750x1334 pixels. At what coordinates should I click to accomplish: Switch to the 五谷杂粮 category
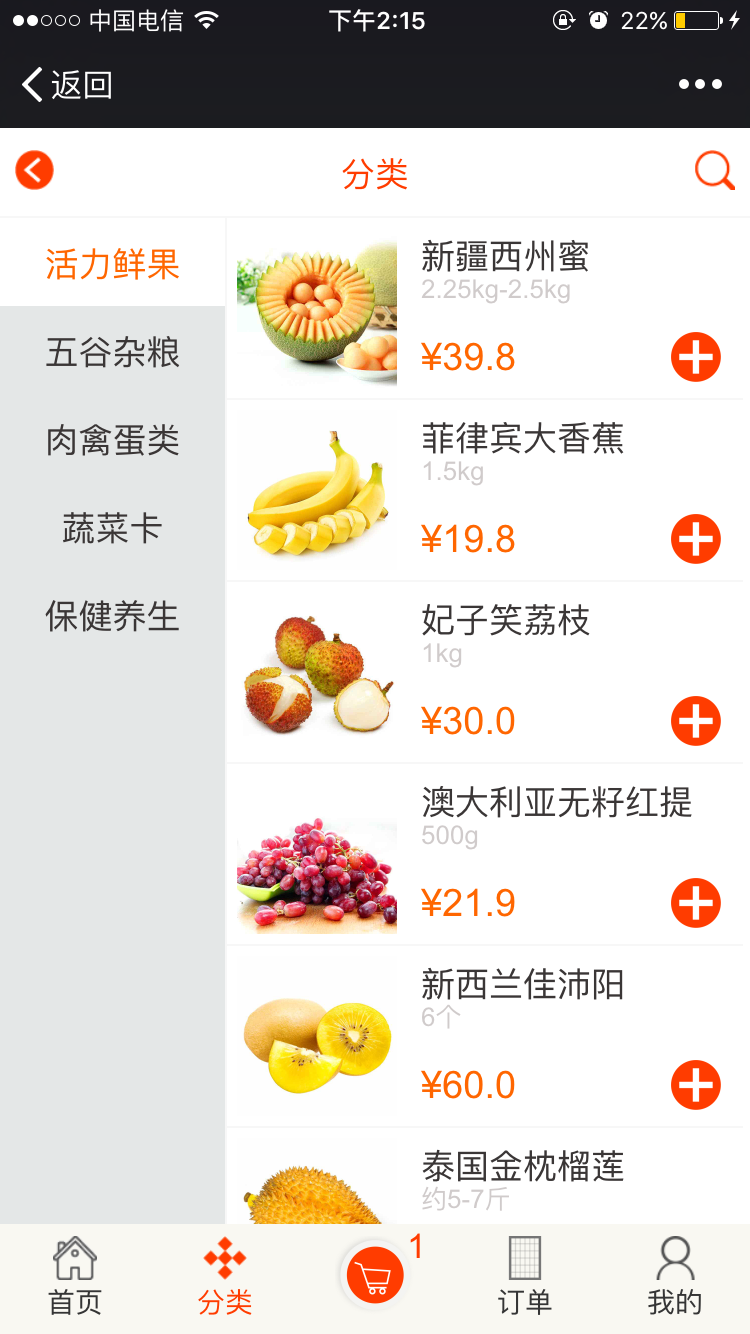point(111,352)
